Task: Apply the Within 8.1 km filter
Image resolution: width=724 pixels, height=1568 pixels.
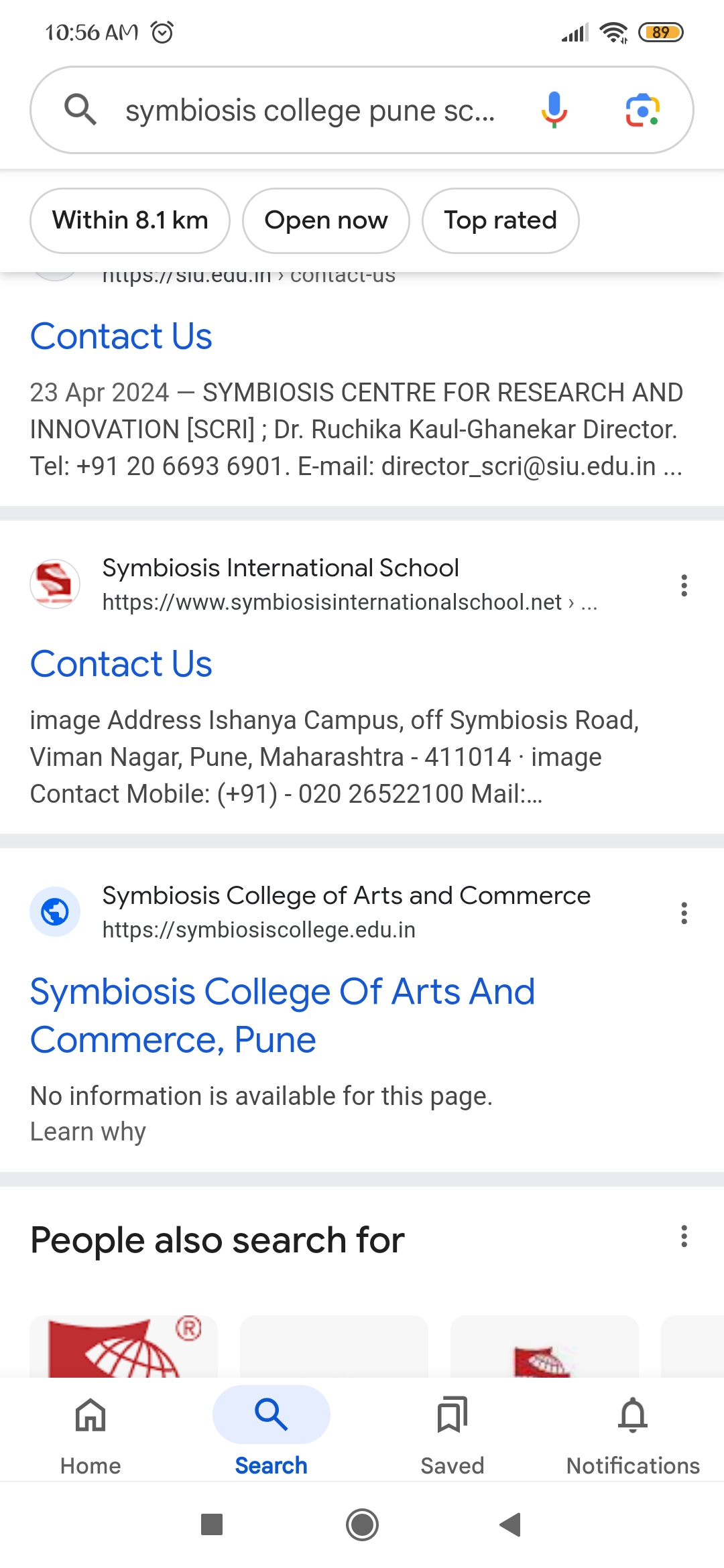Action: click(x=130, y=220)
